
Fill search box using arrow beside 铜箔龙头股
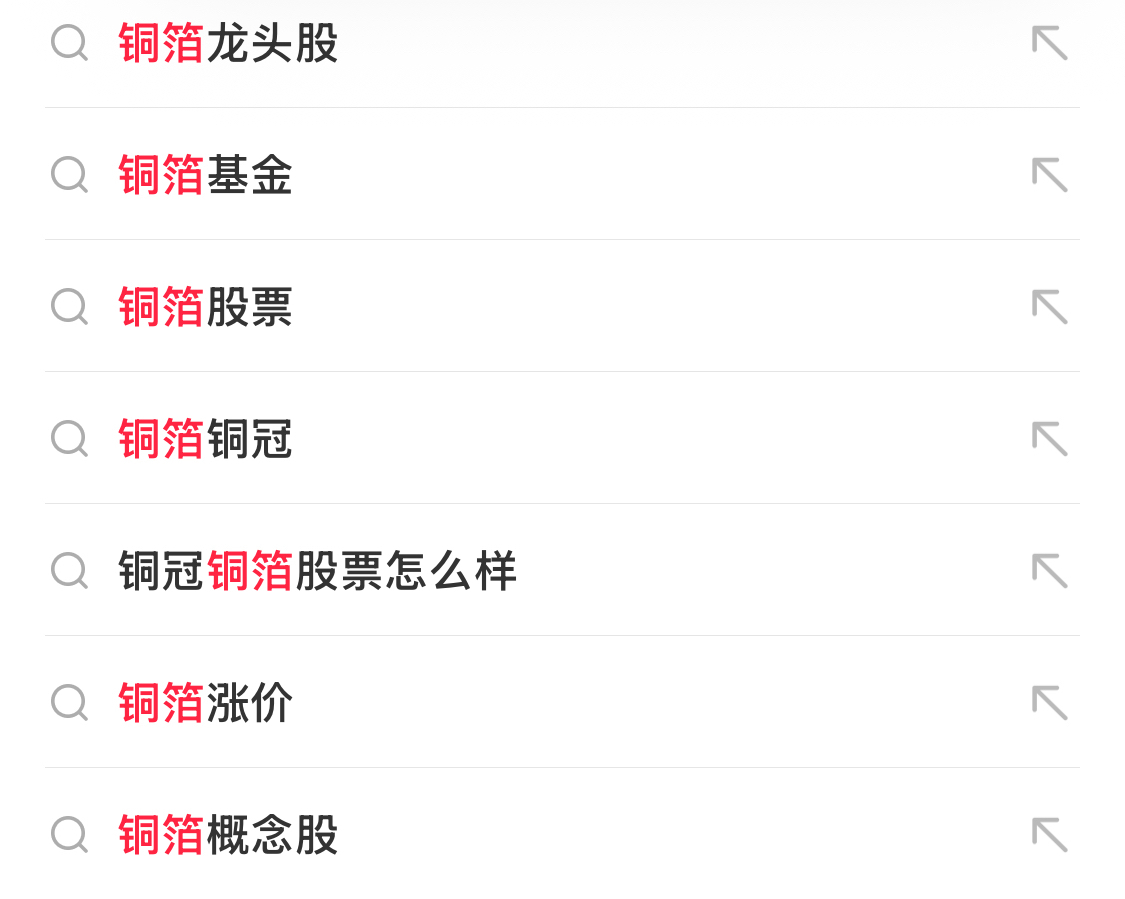tap(1050, 43)
